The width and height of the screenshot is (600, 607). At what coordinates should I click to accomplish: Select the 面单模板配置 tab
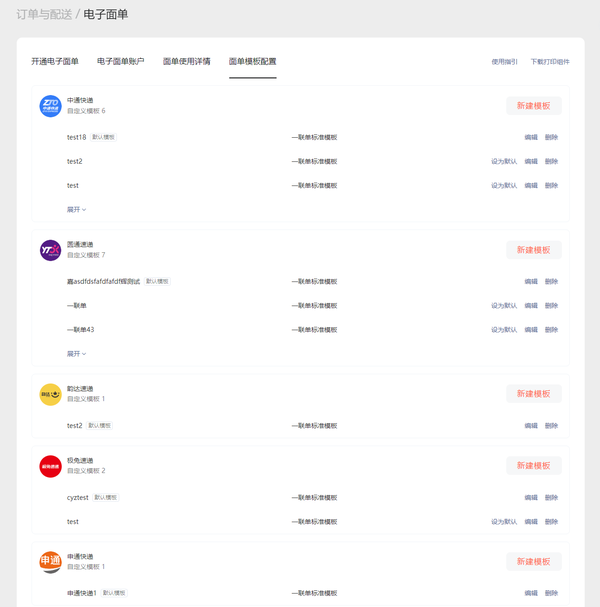point(252,62)
